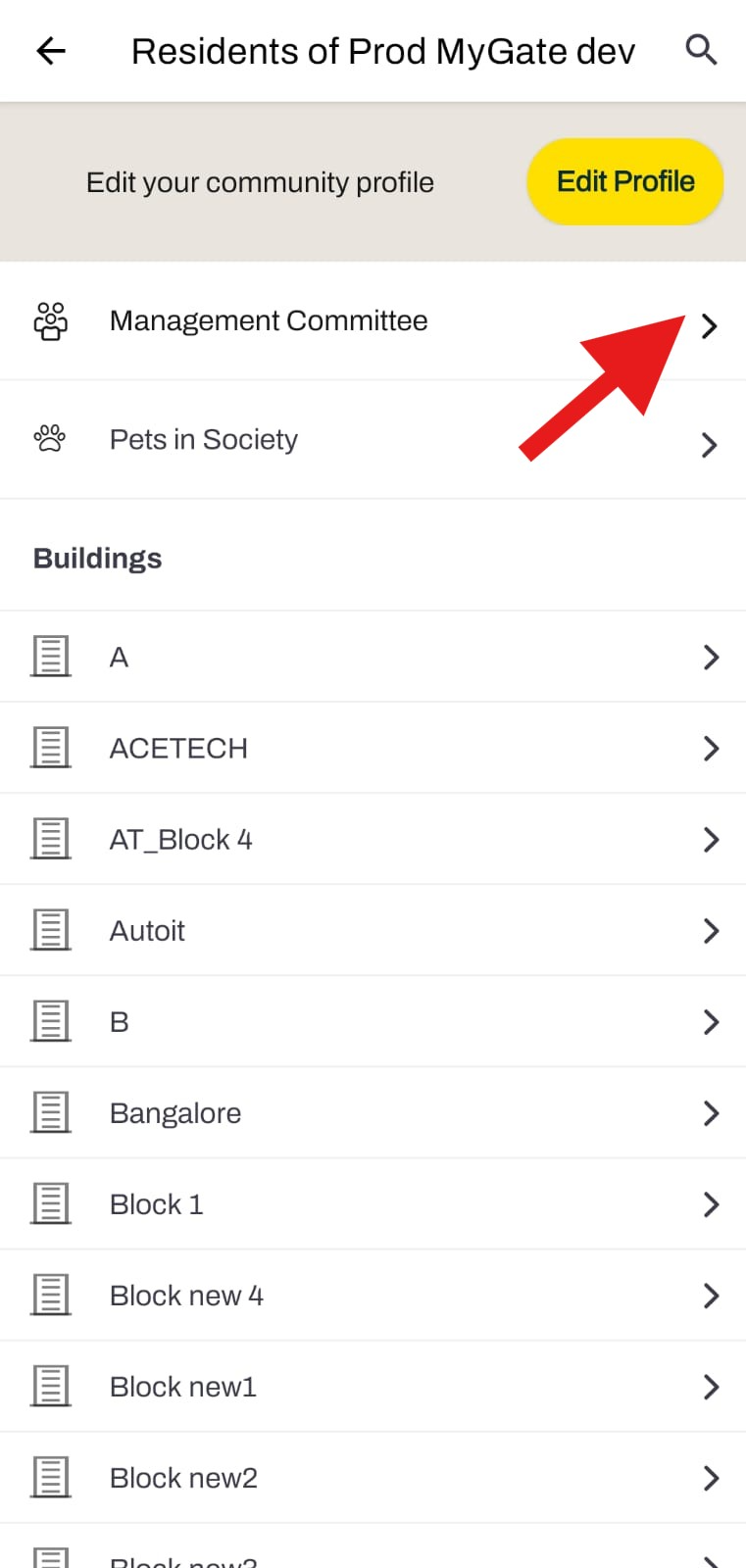Open Block new1
The width and height of the screenshot is (746, 1568).
click(x=373, y=1386)
